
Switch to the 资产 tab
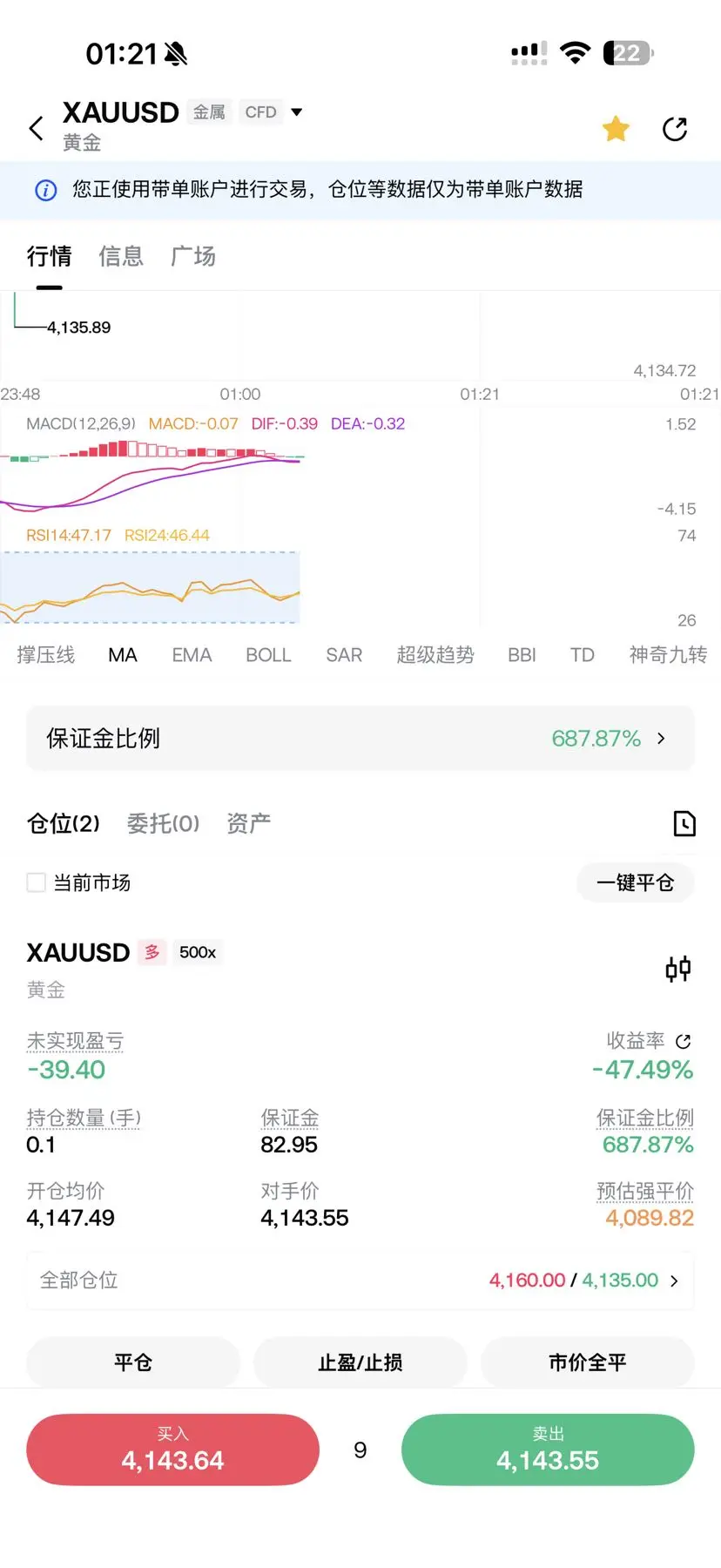(248, 823)
